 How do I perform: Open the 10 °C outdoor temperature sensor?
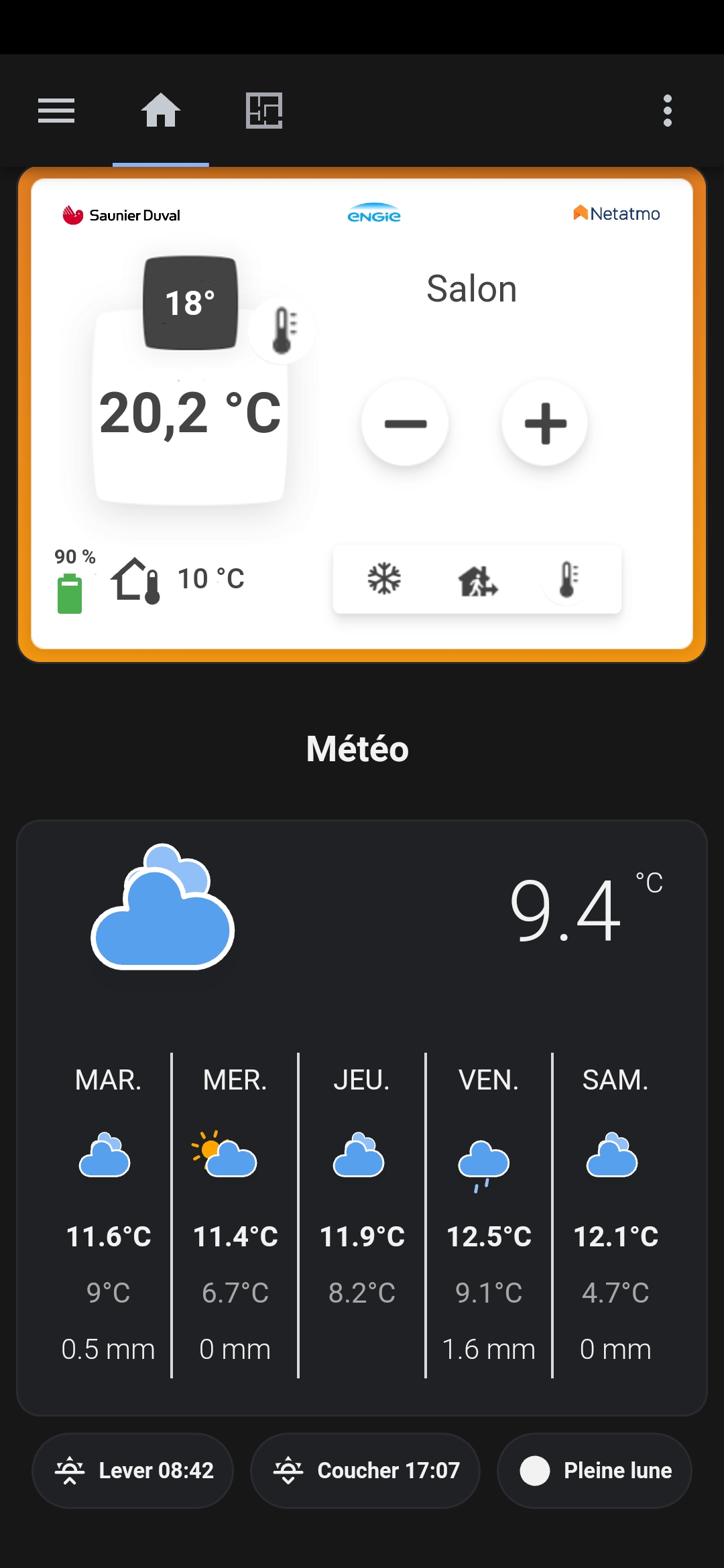tap(180, 579)
